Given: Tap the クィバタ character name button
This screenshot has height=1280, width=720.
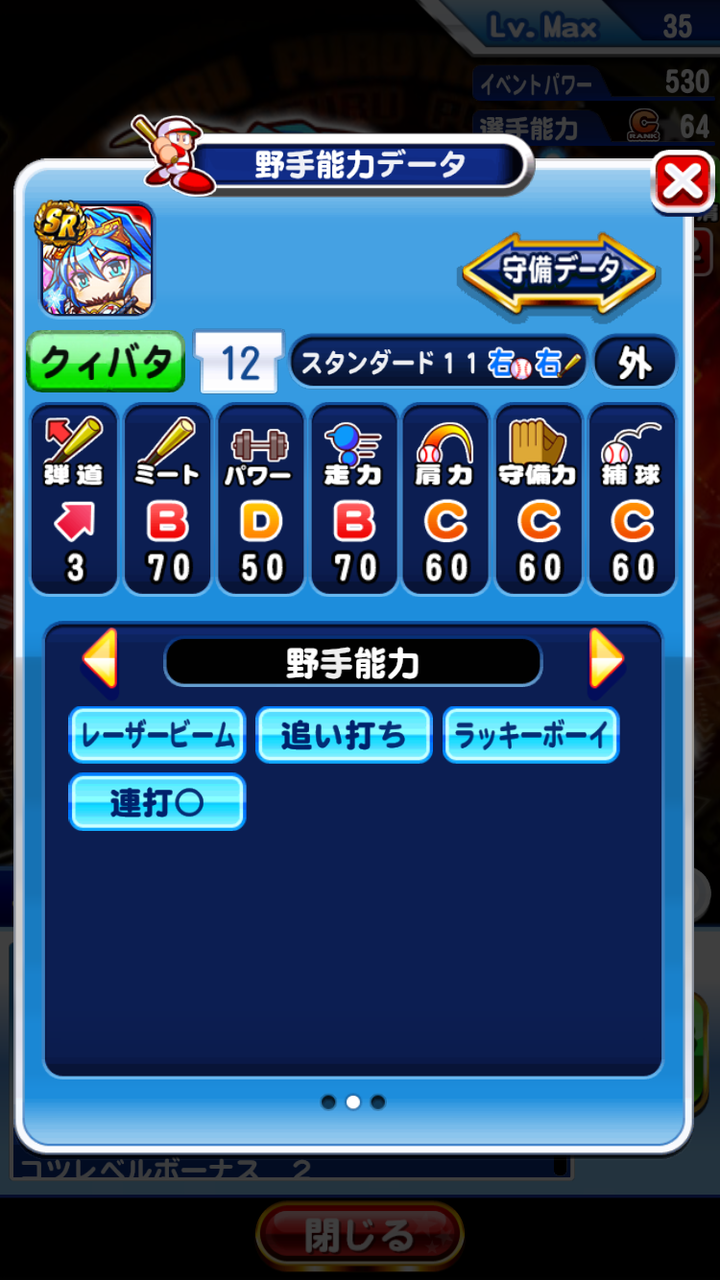Looking at the screenshot, I should pyautogui.click(x=106, y=361).
